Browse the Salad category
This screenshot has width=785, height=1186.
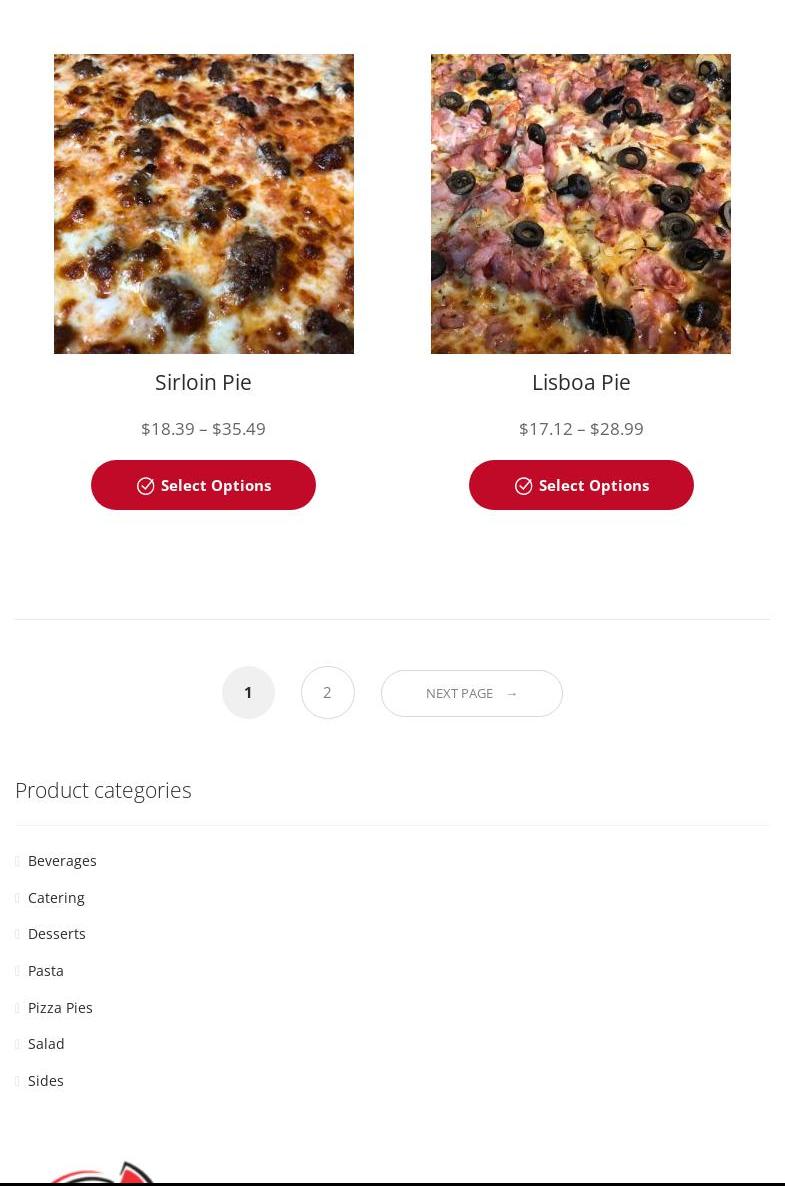tap(46, 1044)
